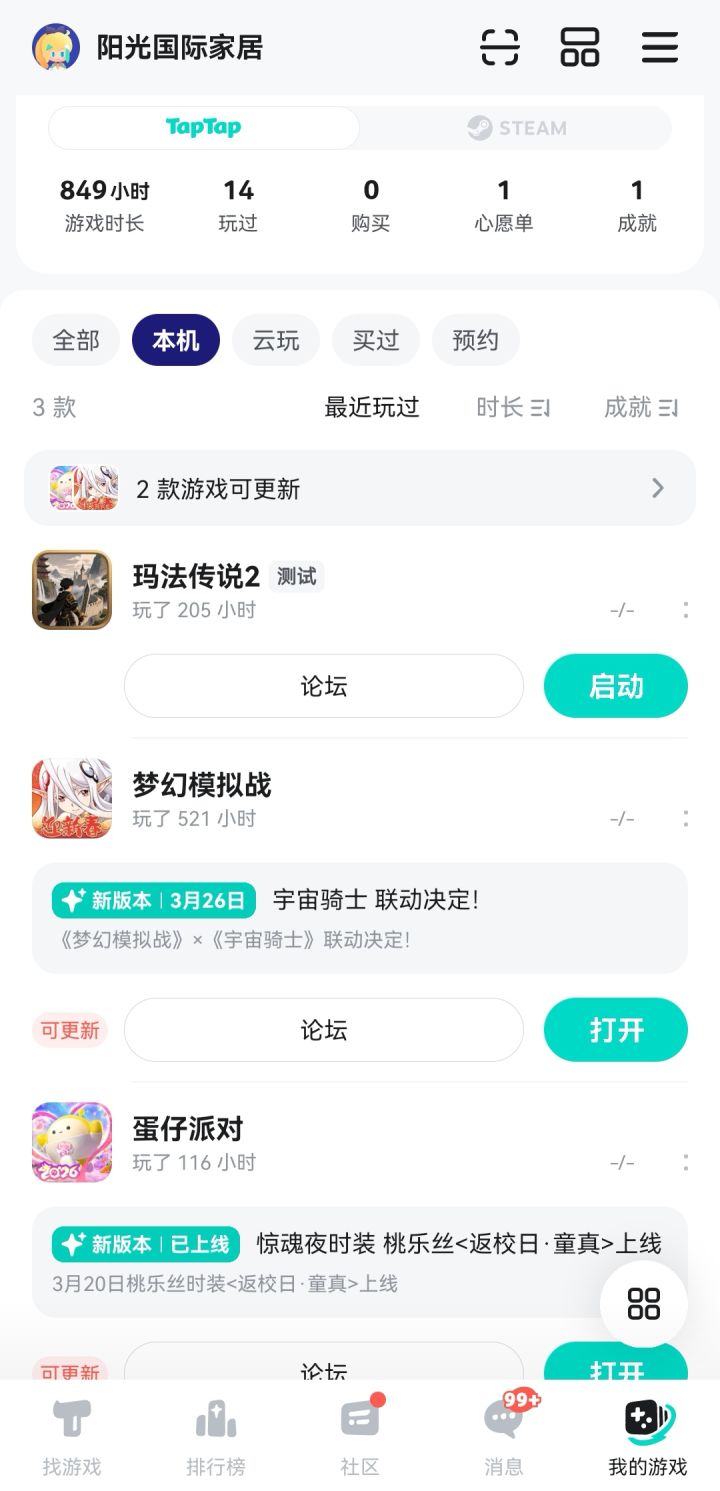Expand the 2 款游戏可更新 banner chevron
The width and height of the screenshot is (720, 1491).
[x=657, y=488]
